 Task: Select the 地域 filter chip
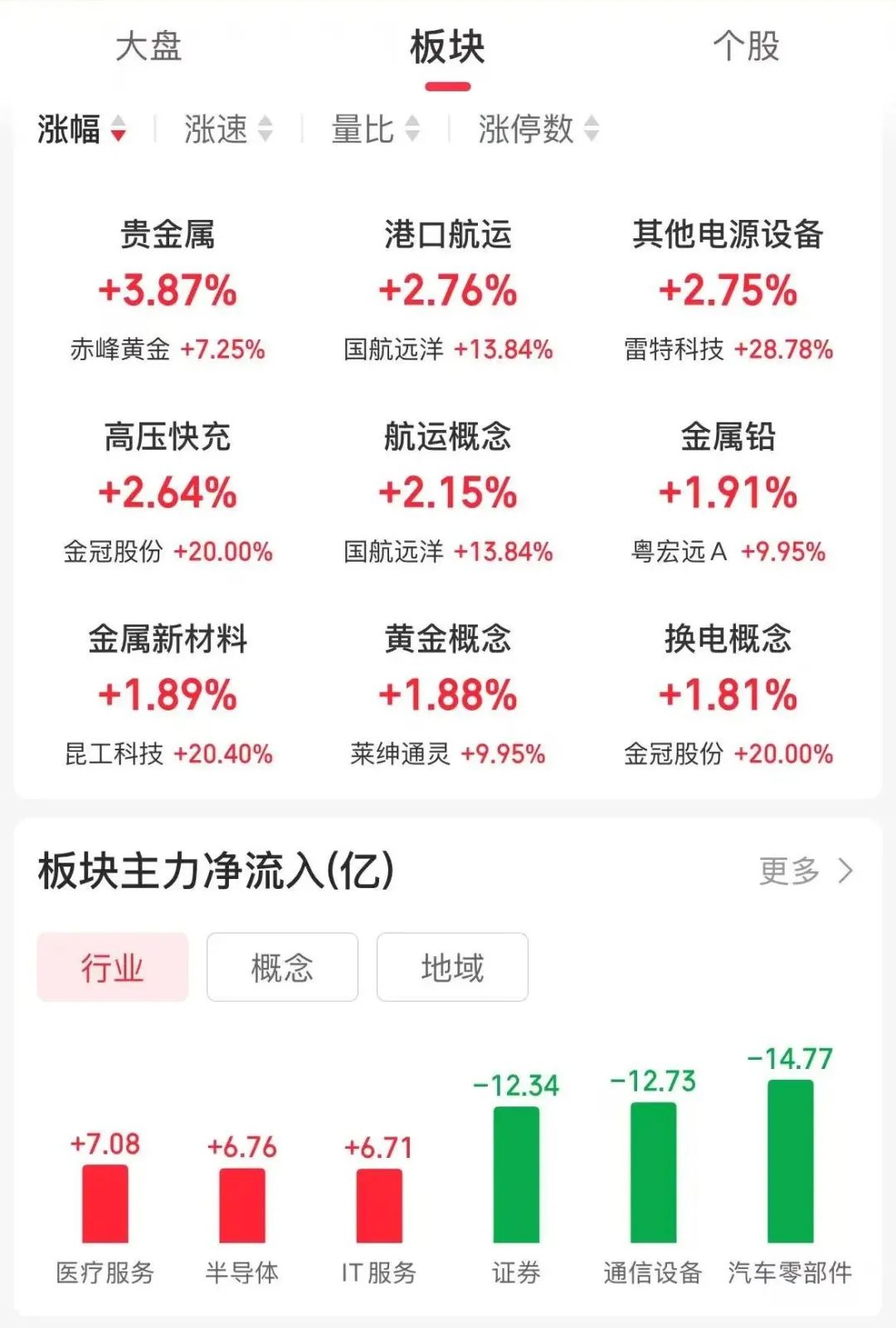click(x=452, y=967)
